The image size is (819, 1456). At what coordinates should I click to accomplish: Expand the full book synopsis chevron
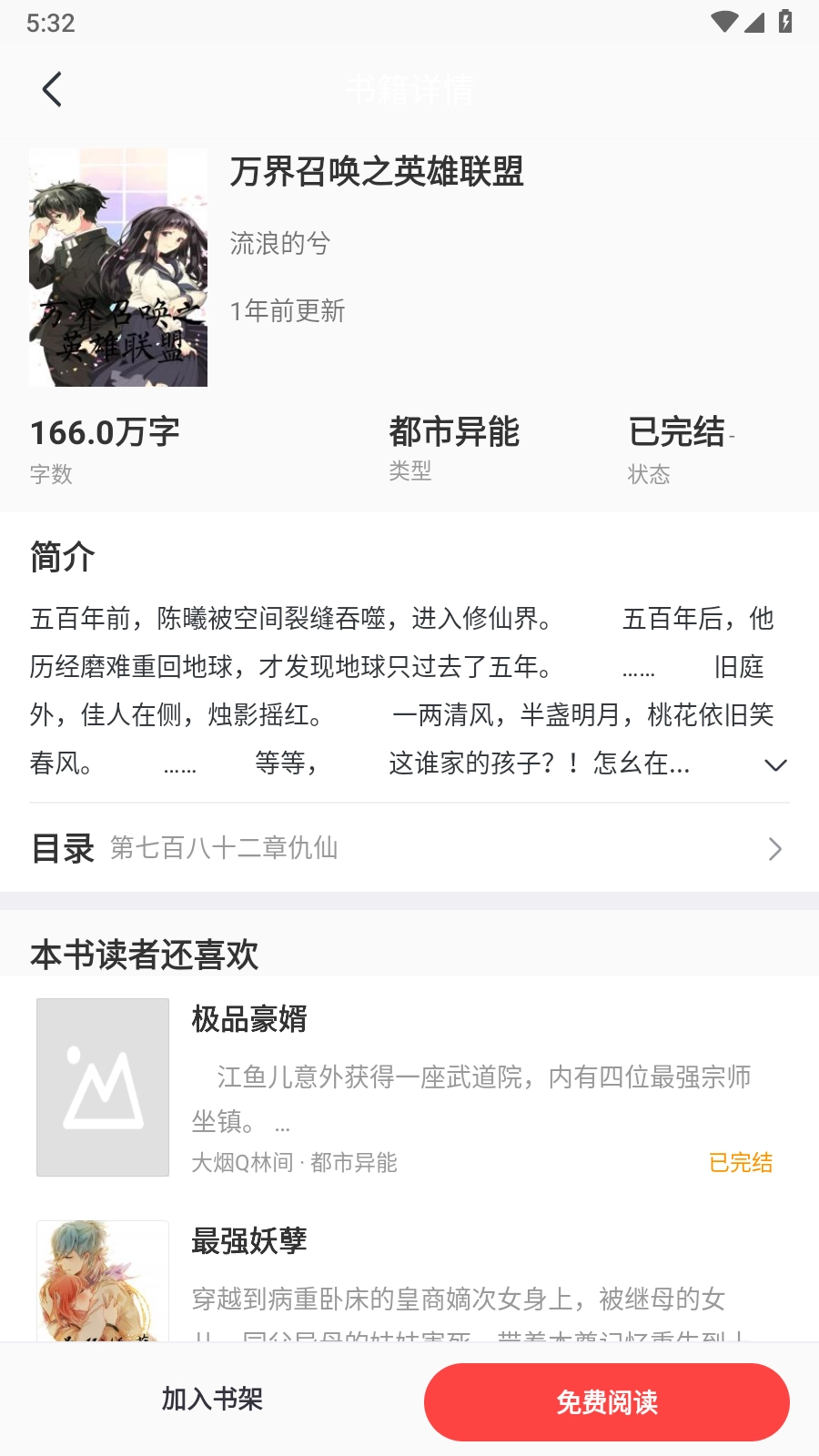[773, 765]
